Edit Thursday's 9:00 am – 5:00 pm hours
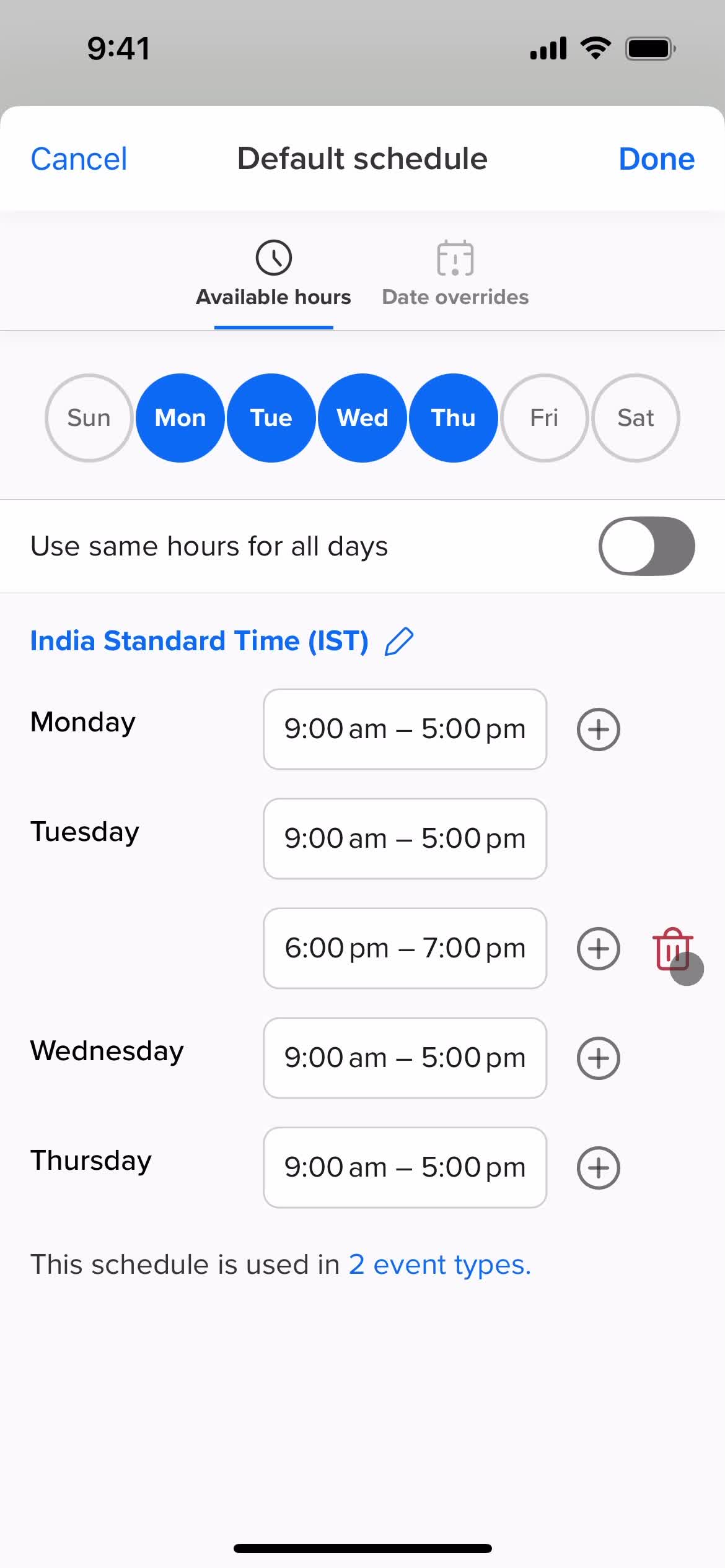Image resolution: width=725 pixels, height=1568 pixels. [405, 1168]
